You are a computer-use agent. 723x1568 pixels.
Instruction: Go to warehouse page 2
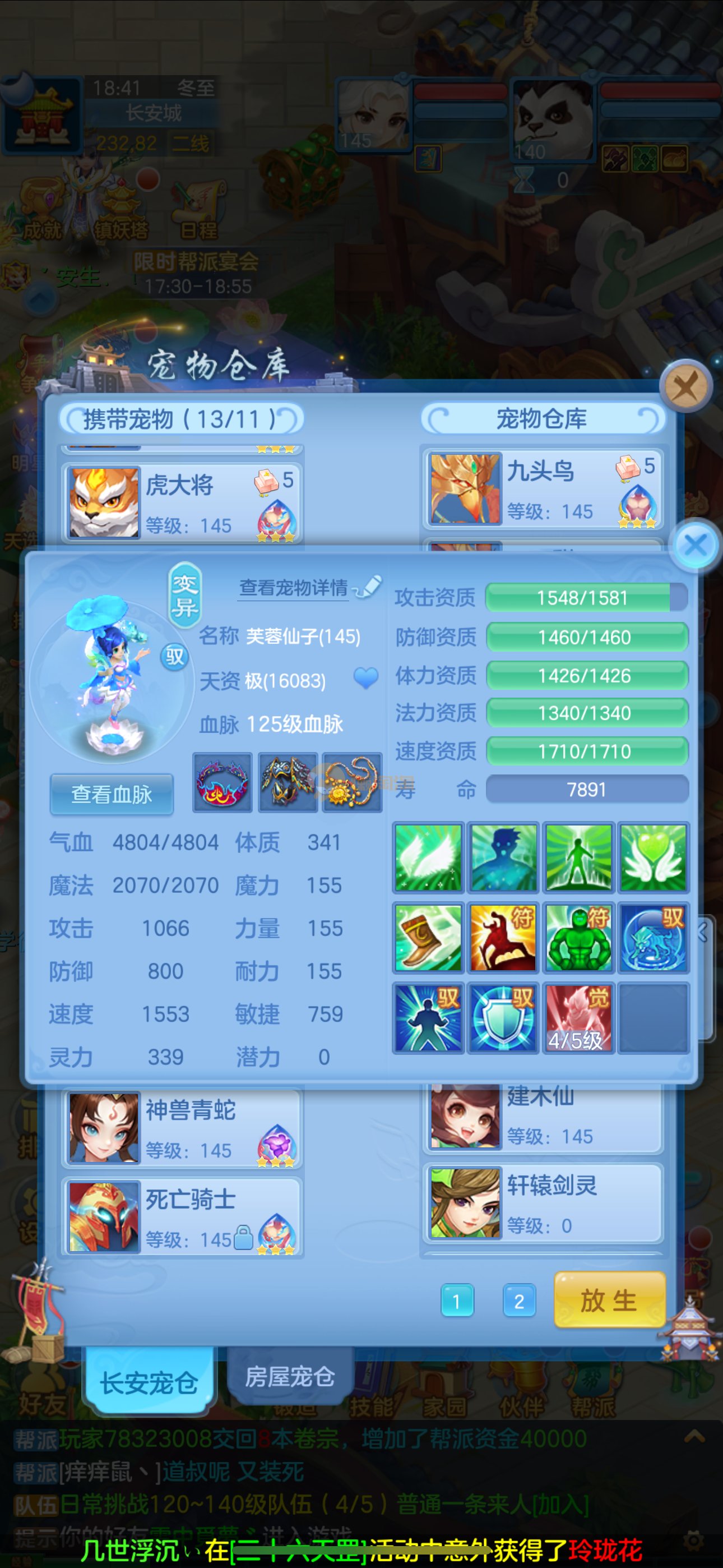point(519,1301)
